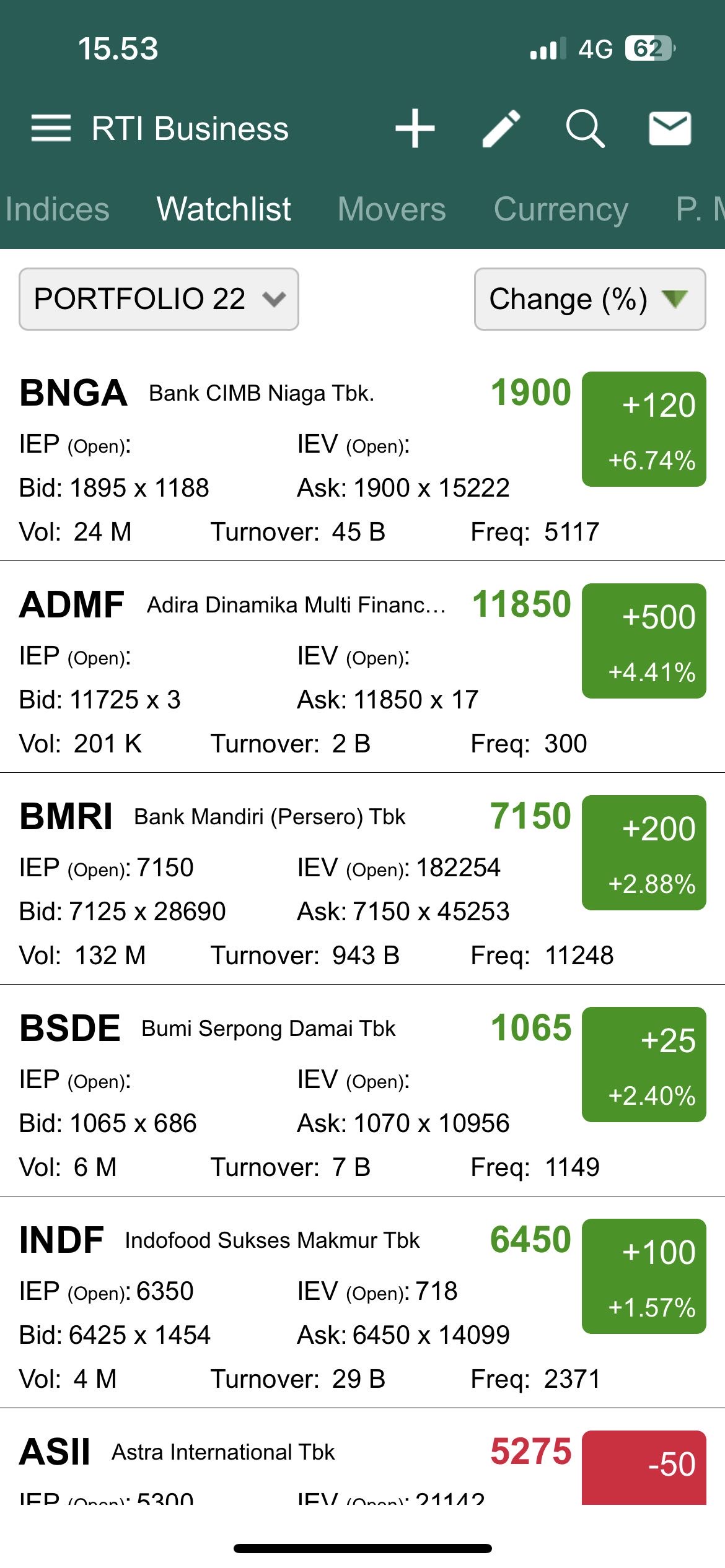Expand the PORTFOLIO 22 dropdown
The height and width of the screenshot is (1568, 725).
point(159,299)
